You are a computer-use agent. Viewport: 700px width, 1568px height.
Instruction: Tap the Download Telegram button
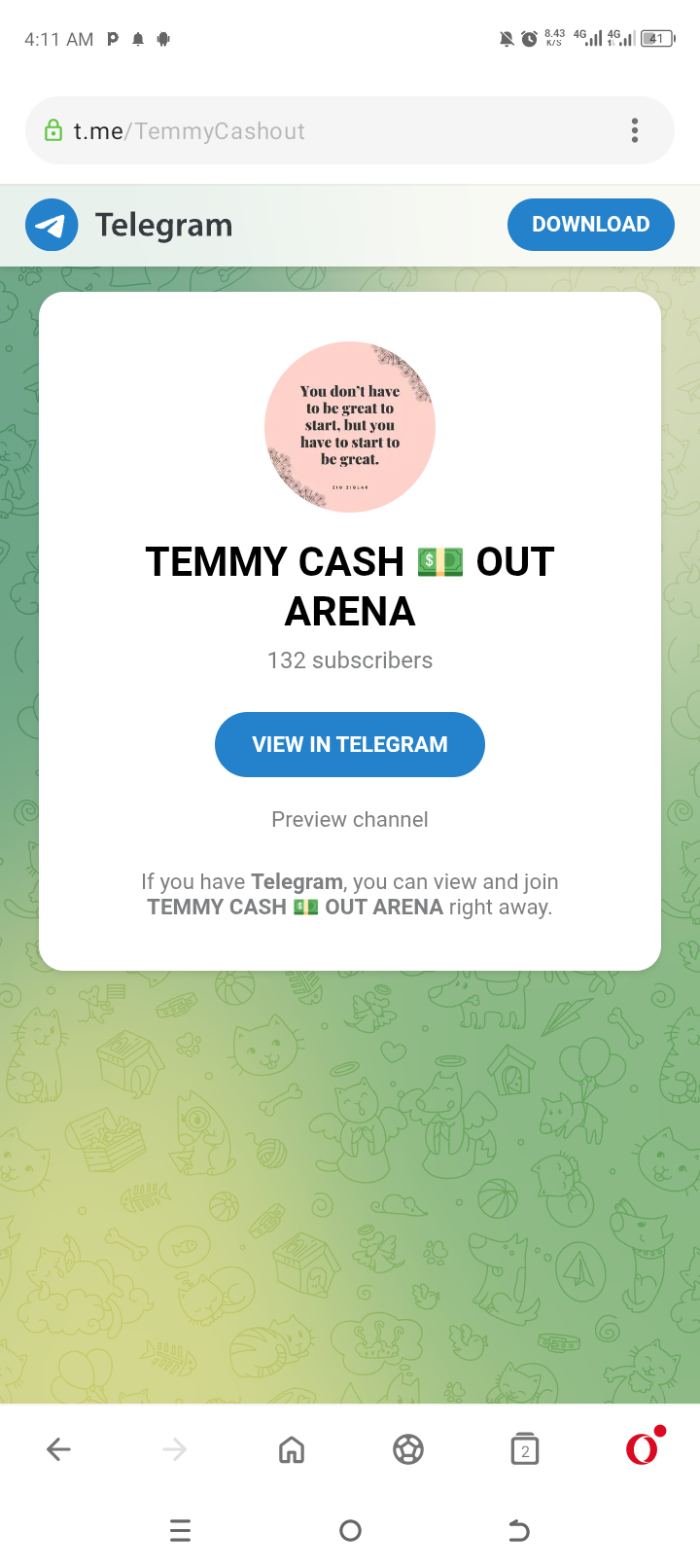tap(590, 225)
